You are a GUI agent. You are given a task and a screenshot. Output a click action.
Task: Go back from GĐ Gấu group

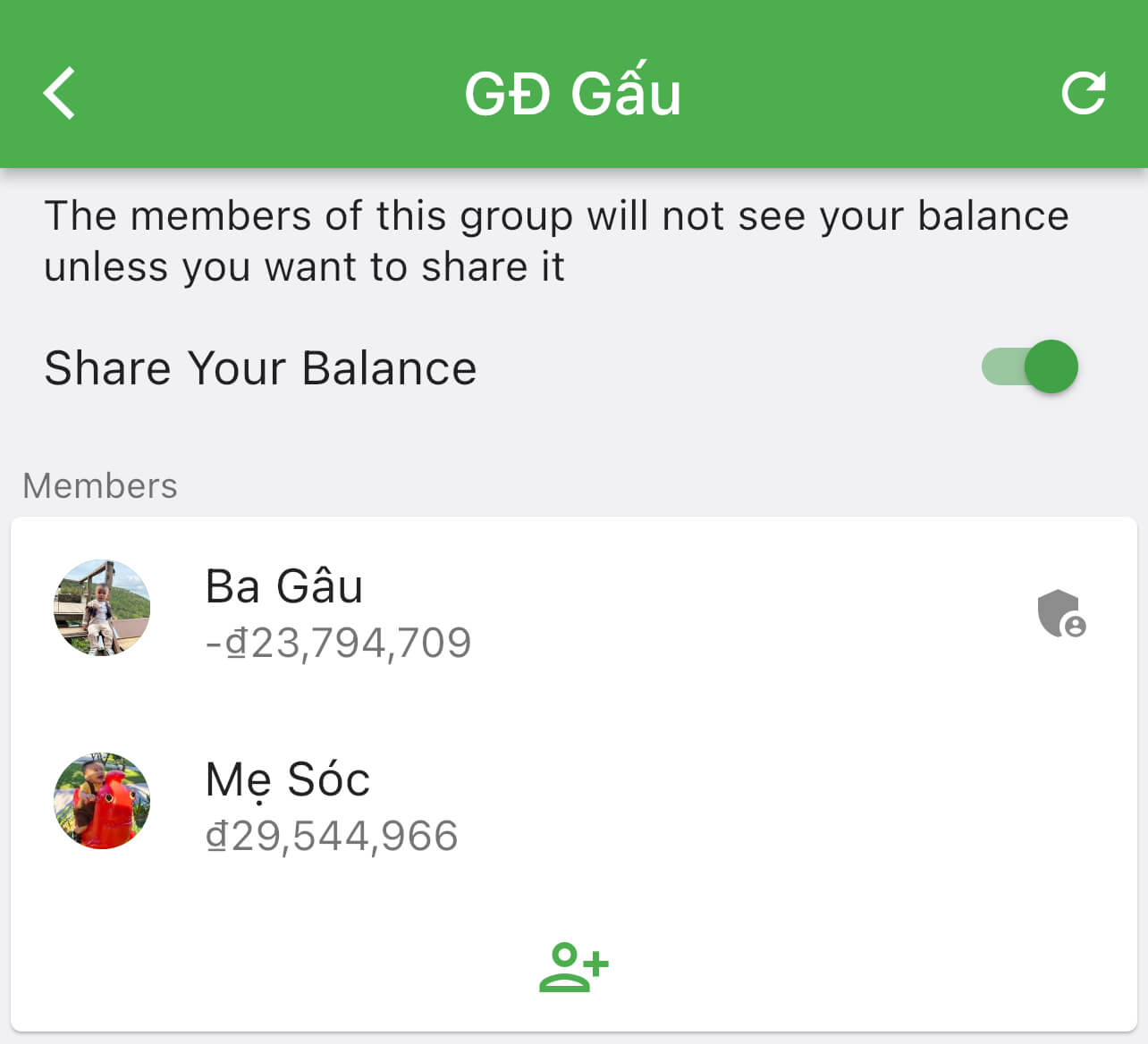pos(60,93)
